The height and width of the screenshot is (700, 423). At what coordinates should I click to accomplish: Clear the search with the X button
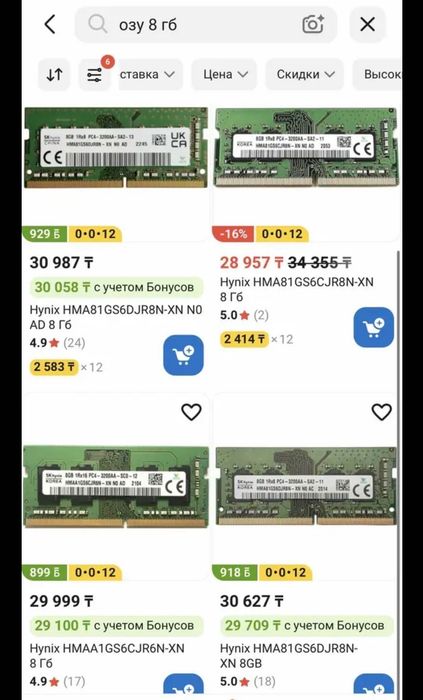coord(367,25)
